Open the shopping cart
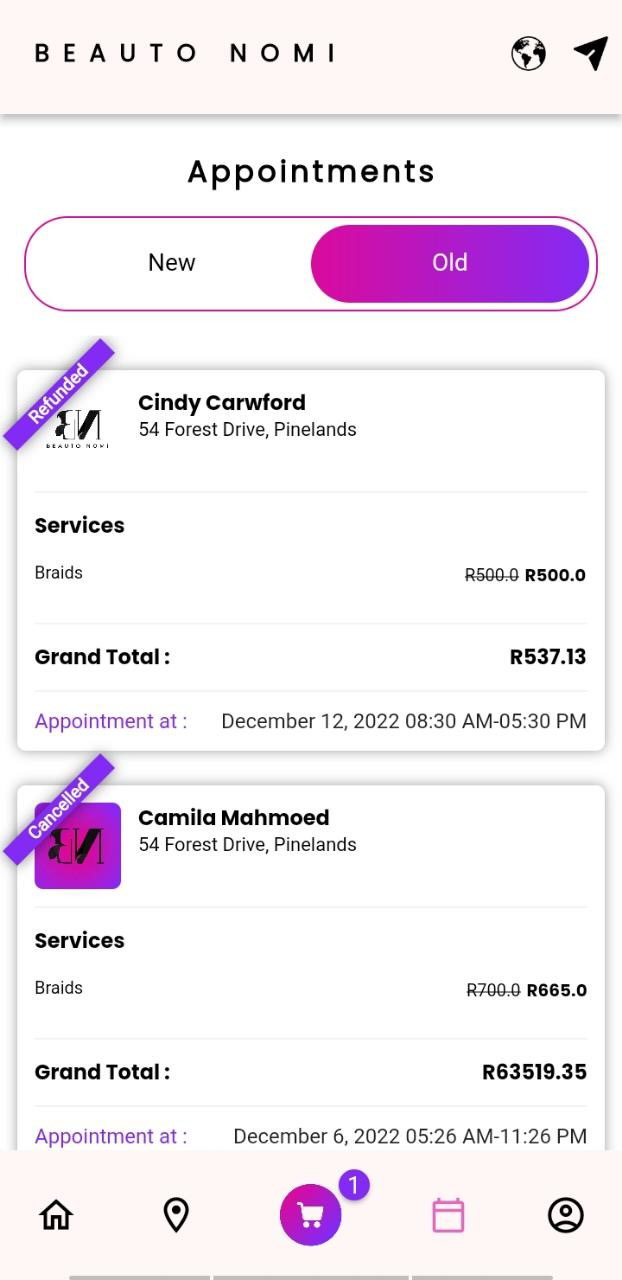The width and height of the screenshot is (622, 1280). tap(310, 1215)
